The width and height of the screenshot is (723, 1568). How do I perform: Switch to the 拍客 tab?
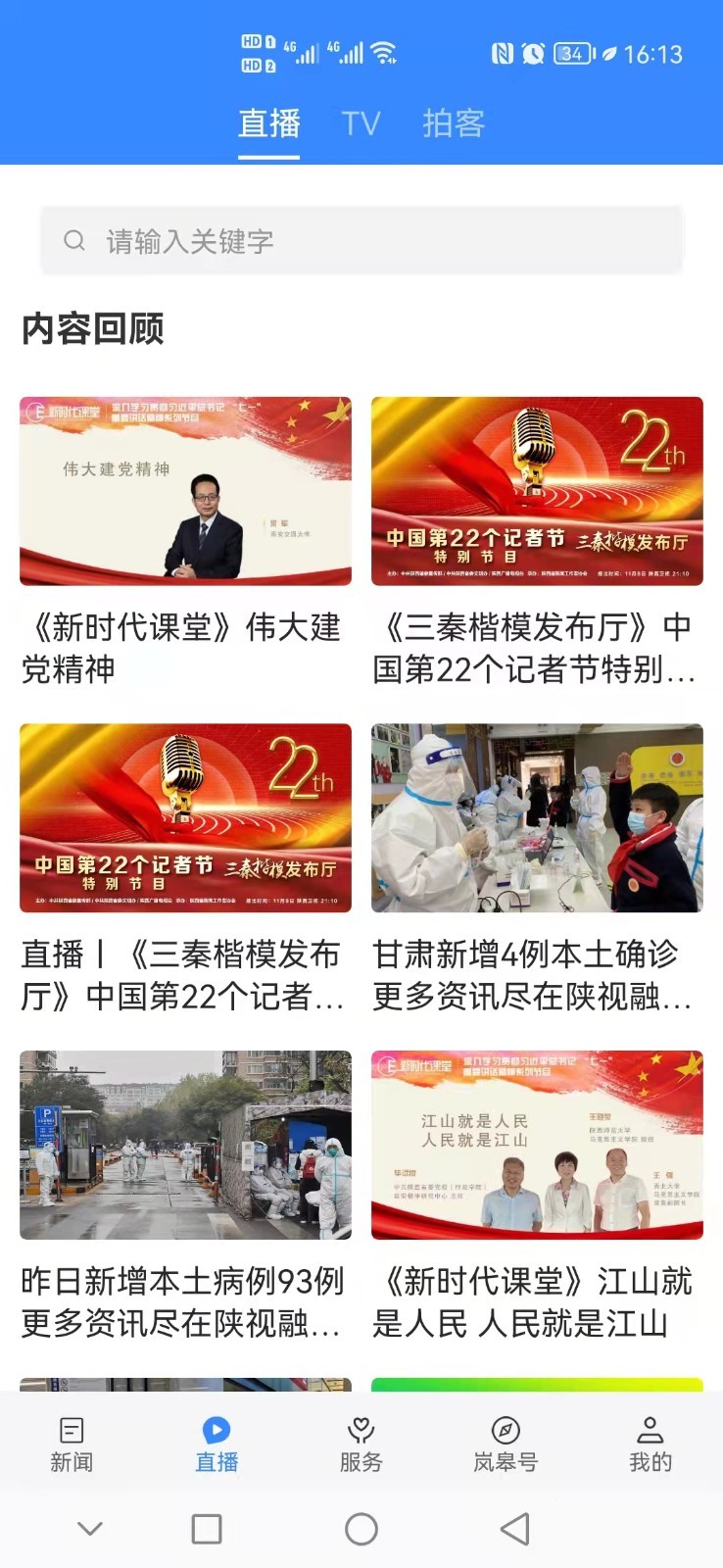click(x=454, y=123)
